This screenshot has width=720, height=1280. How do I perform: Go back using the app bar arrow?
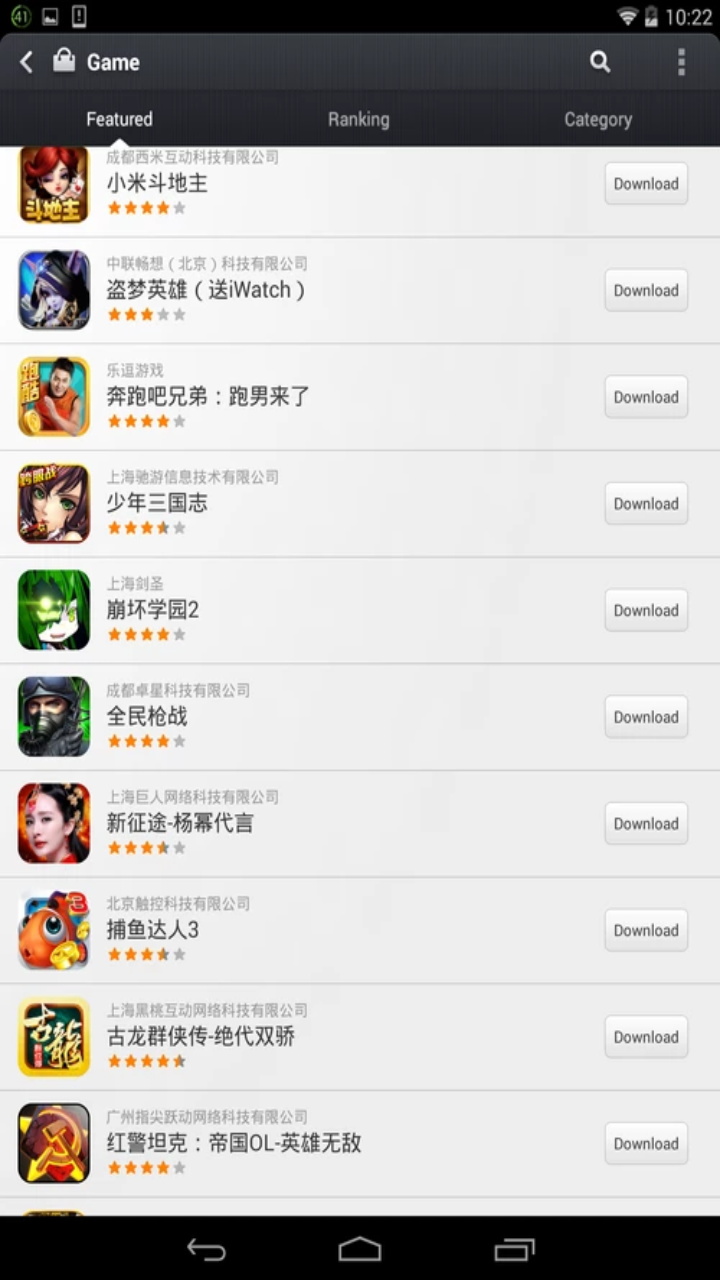(x=27, y=62)
